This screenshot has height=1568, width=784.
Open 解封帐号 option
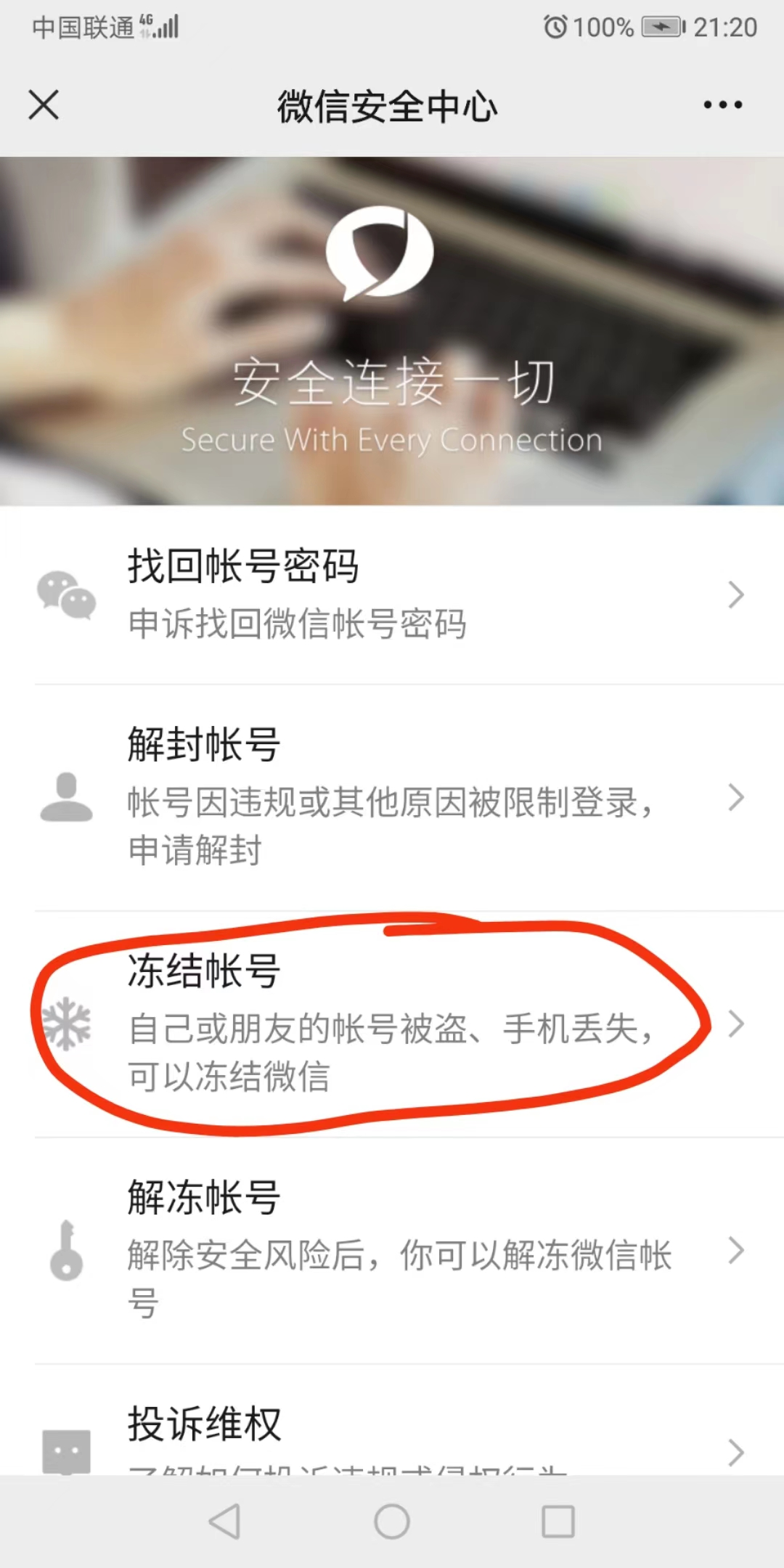point(392,797)
